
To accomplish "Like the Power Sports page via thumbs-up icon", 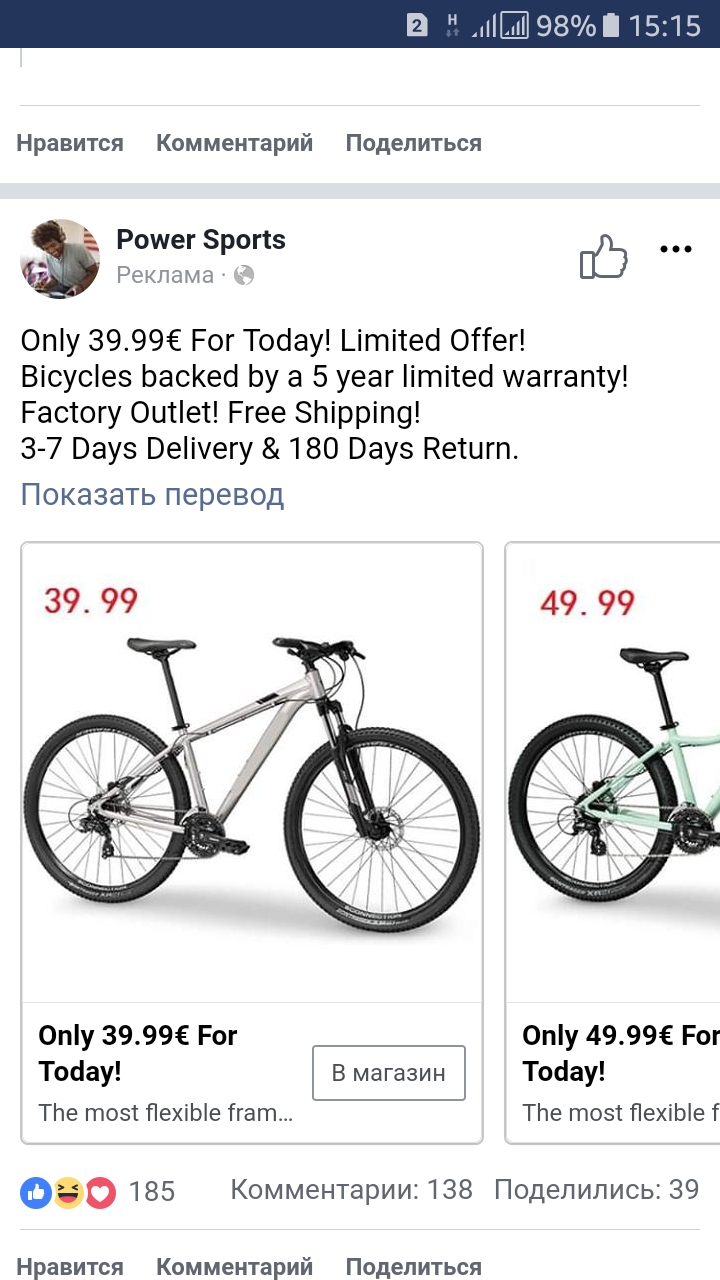I will [603, 257].
